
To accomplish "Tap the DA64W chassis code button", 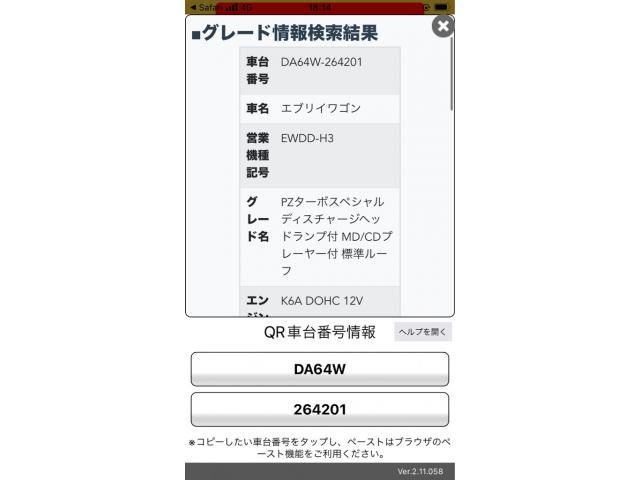I will [319, 369].
